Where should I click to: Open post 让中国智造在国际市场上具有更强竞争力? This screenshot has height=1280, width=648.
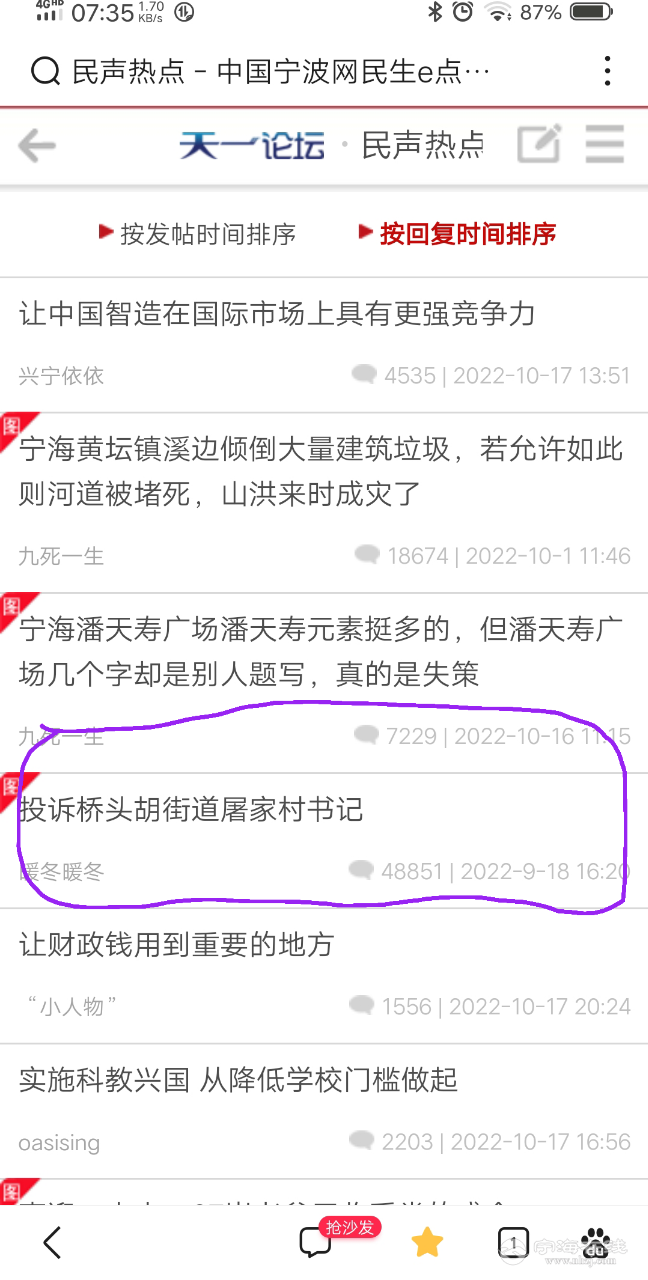coord(277,314)
